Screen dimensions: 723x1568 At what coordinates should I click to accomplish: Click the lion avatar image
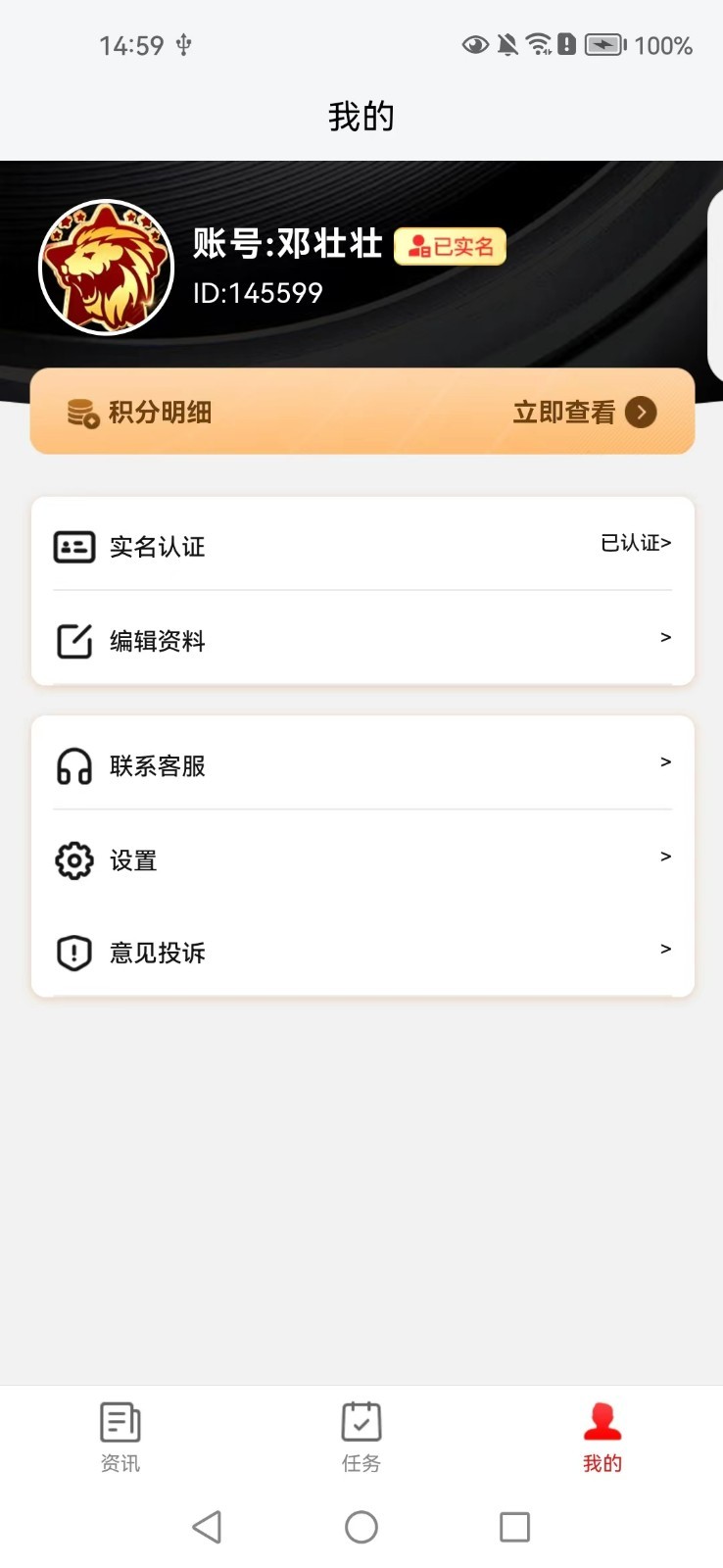106,266
